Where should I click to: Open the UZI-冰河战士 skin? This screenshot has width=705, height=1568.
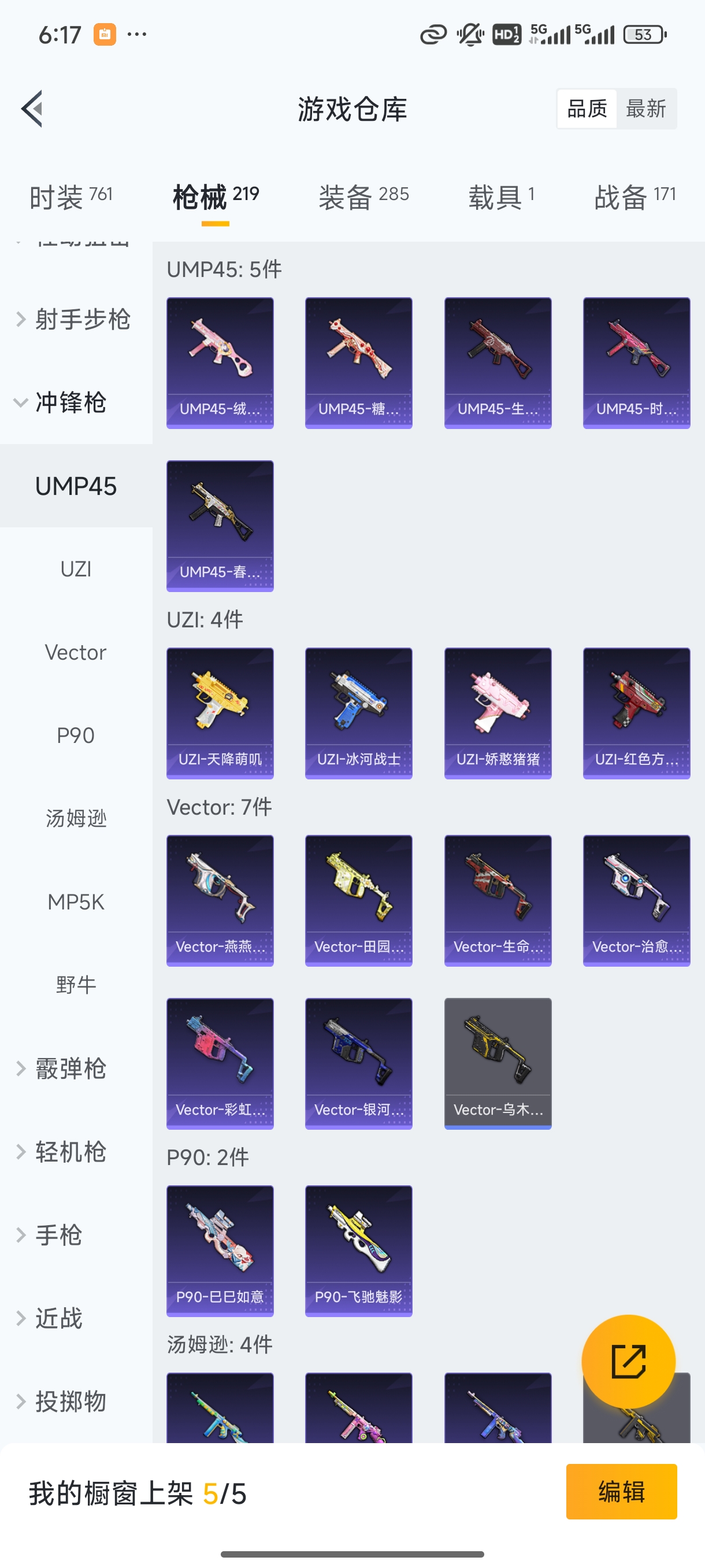click(358, 713)
